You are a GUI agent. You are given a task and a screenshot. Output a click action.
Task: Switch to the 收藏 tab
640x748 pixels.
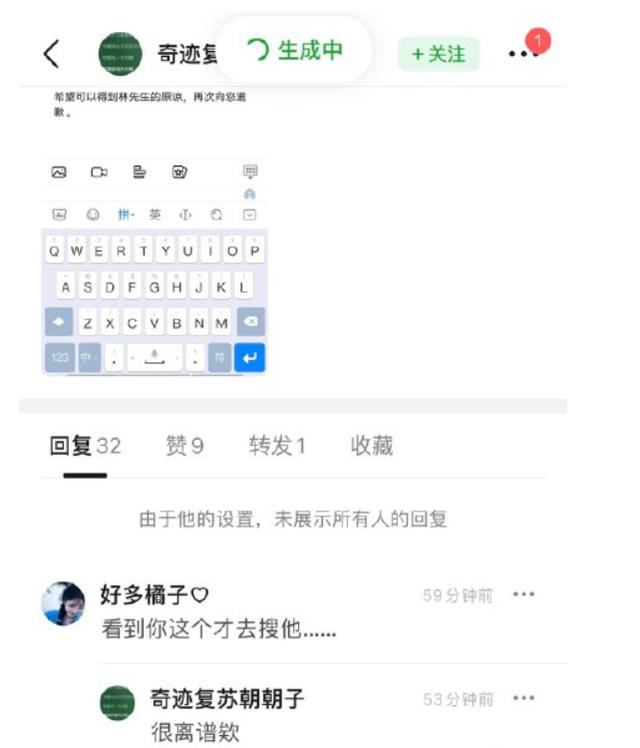point(371,446)
